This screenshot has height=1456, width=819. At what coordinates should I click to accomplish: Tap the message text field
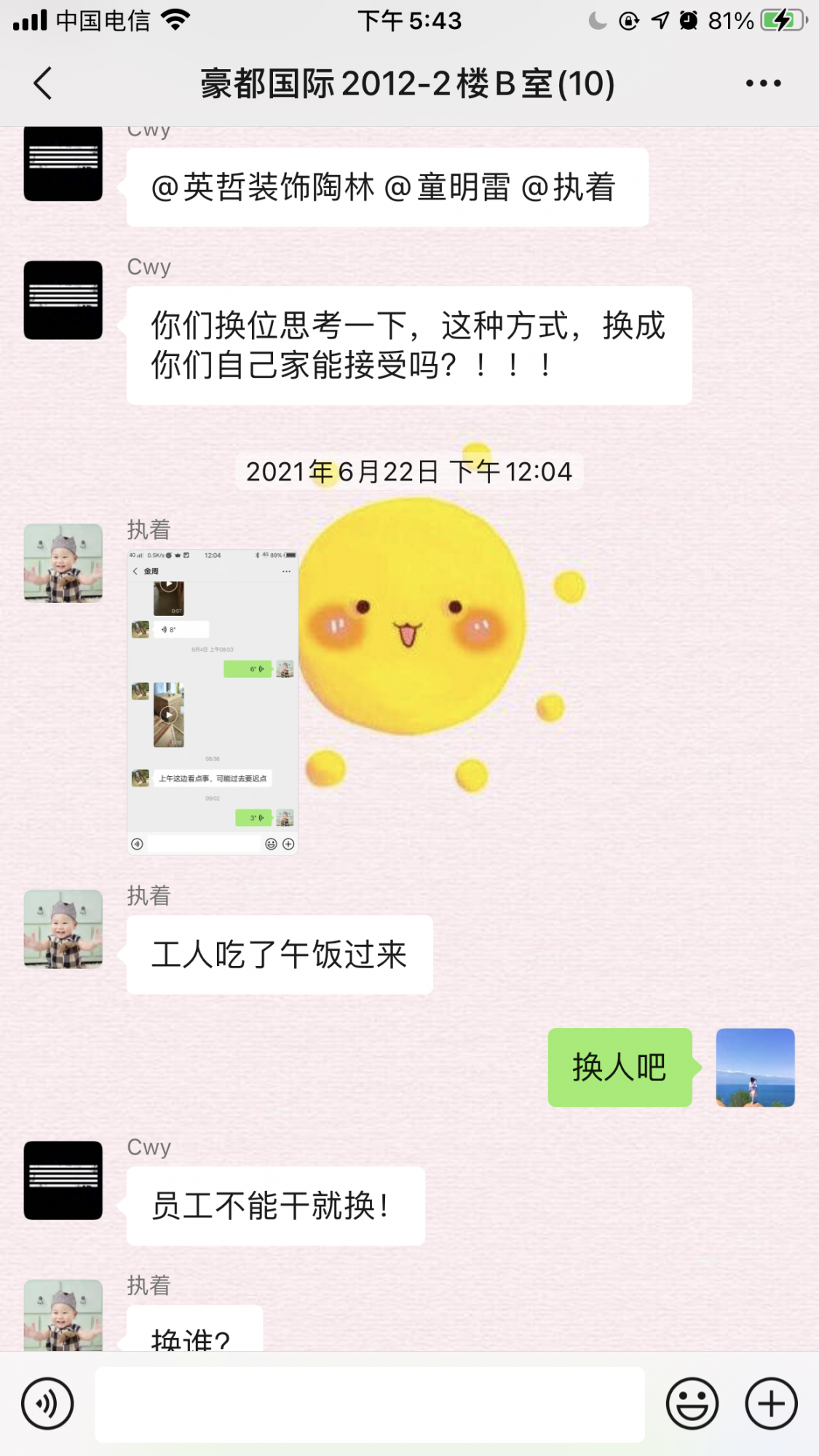pyautogui.click(x=370, y=1404)
